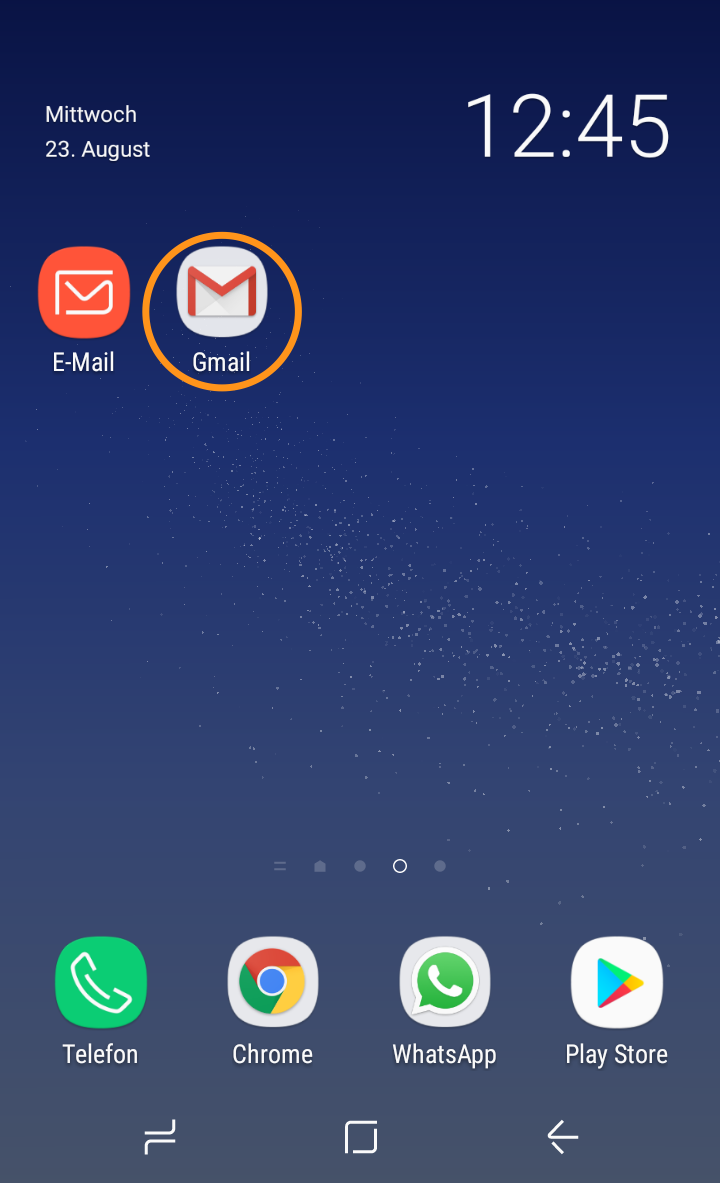Tap the leftmost Bixby page indicator
Image resolution: width=720 pixels, height=1183 pixels.
pos(279,866)
